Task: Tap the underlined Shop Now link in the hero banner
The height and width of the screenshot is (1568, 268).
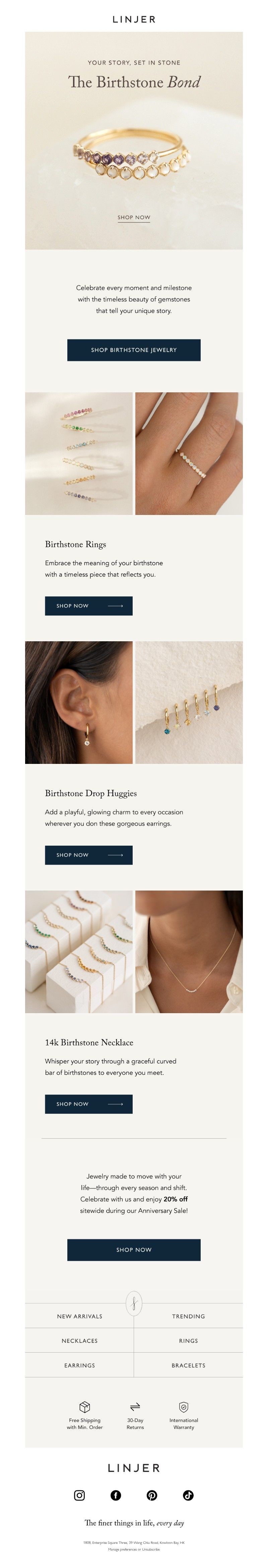Action: coord(134,217)
